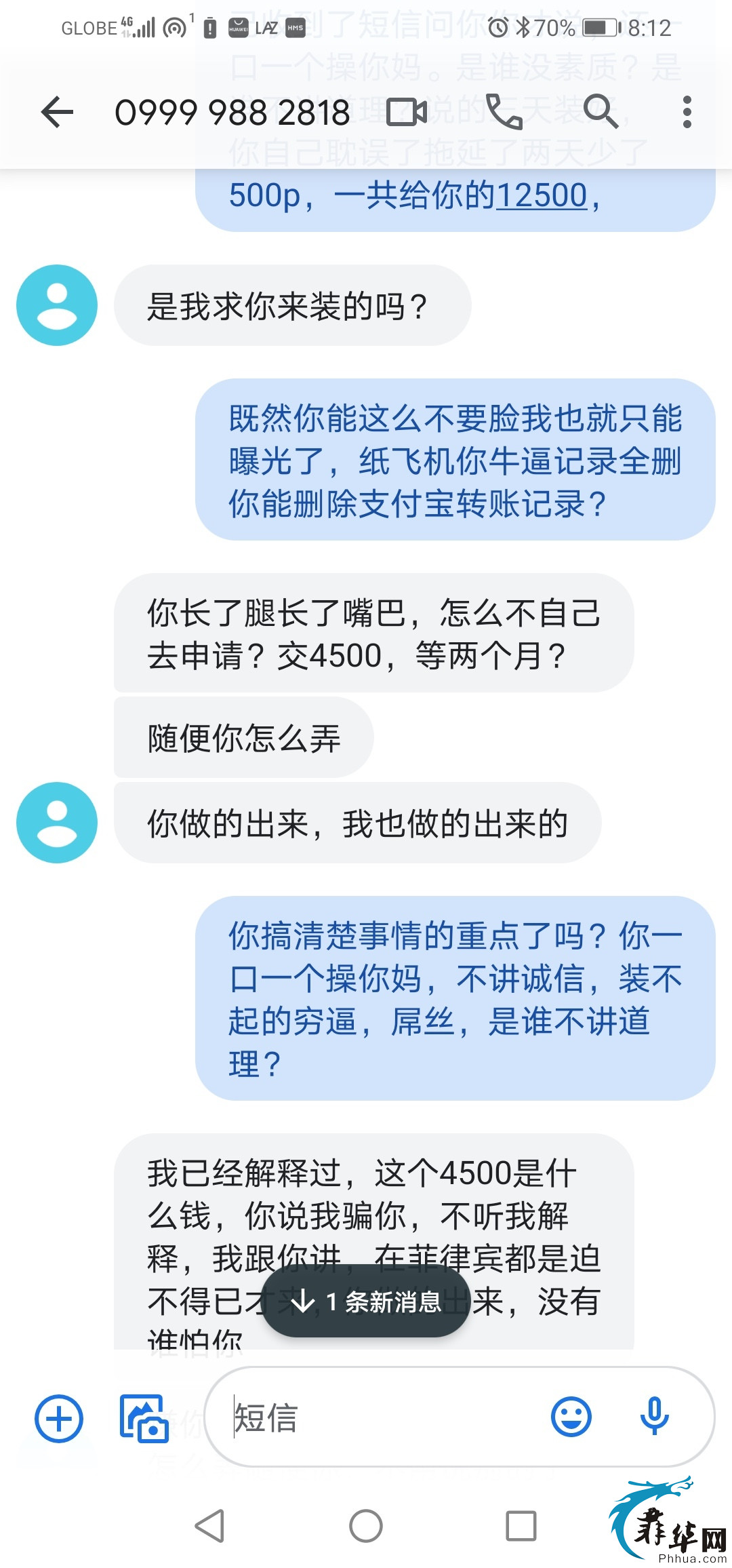Viewport: 732px width, 1568px height.
Task: Focus the 短信 text input field
Action: 386,1417
